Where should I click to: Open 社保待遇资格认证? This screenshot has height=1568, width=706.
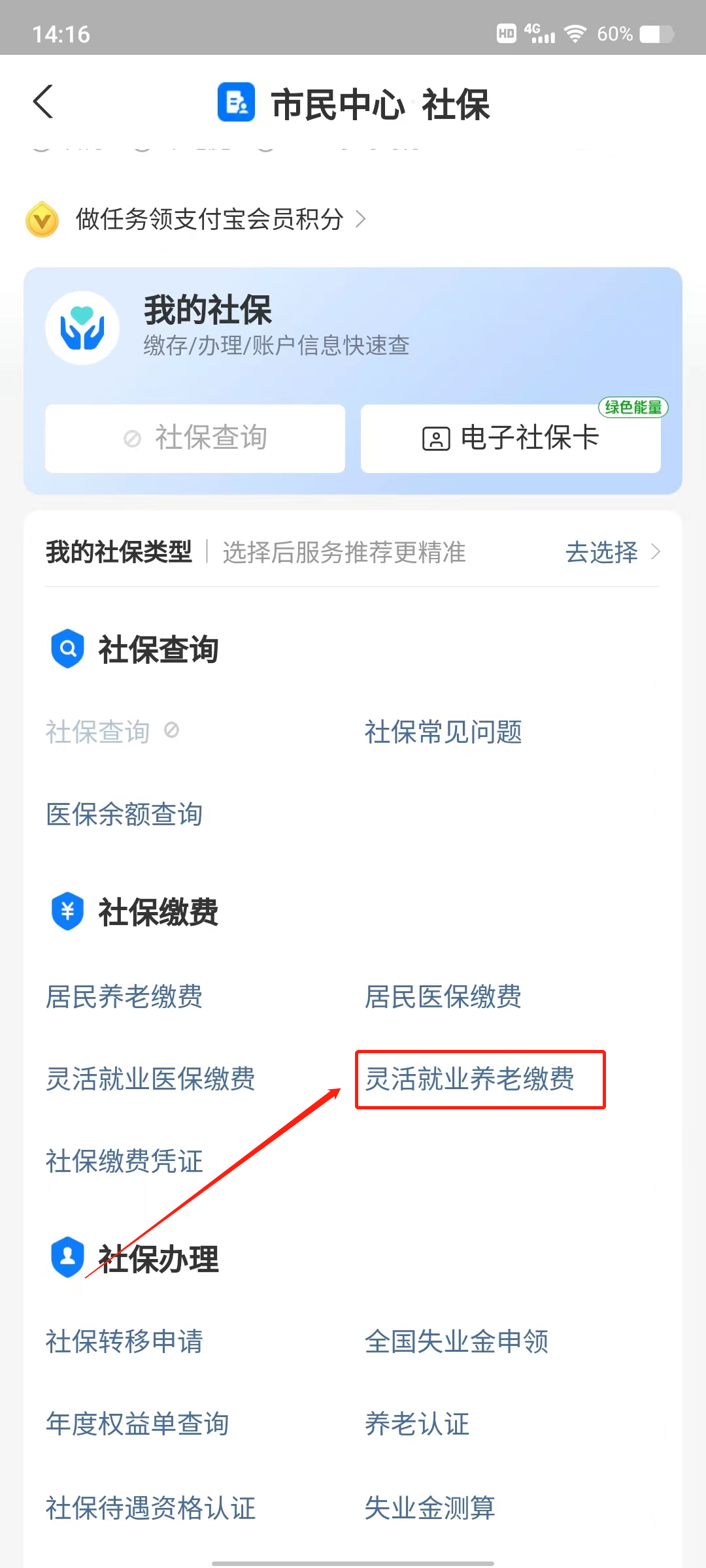[150, 1508]
